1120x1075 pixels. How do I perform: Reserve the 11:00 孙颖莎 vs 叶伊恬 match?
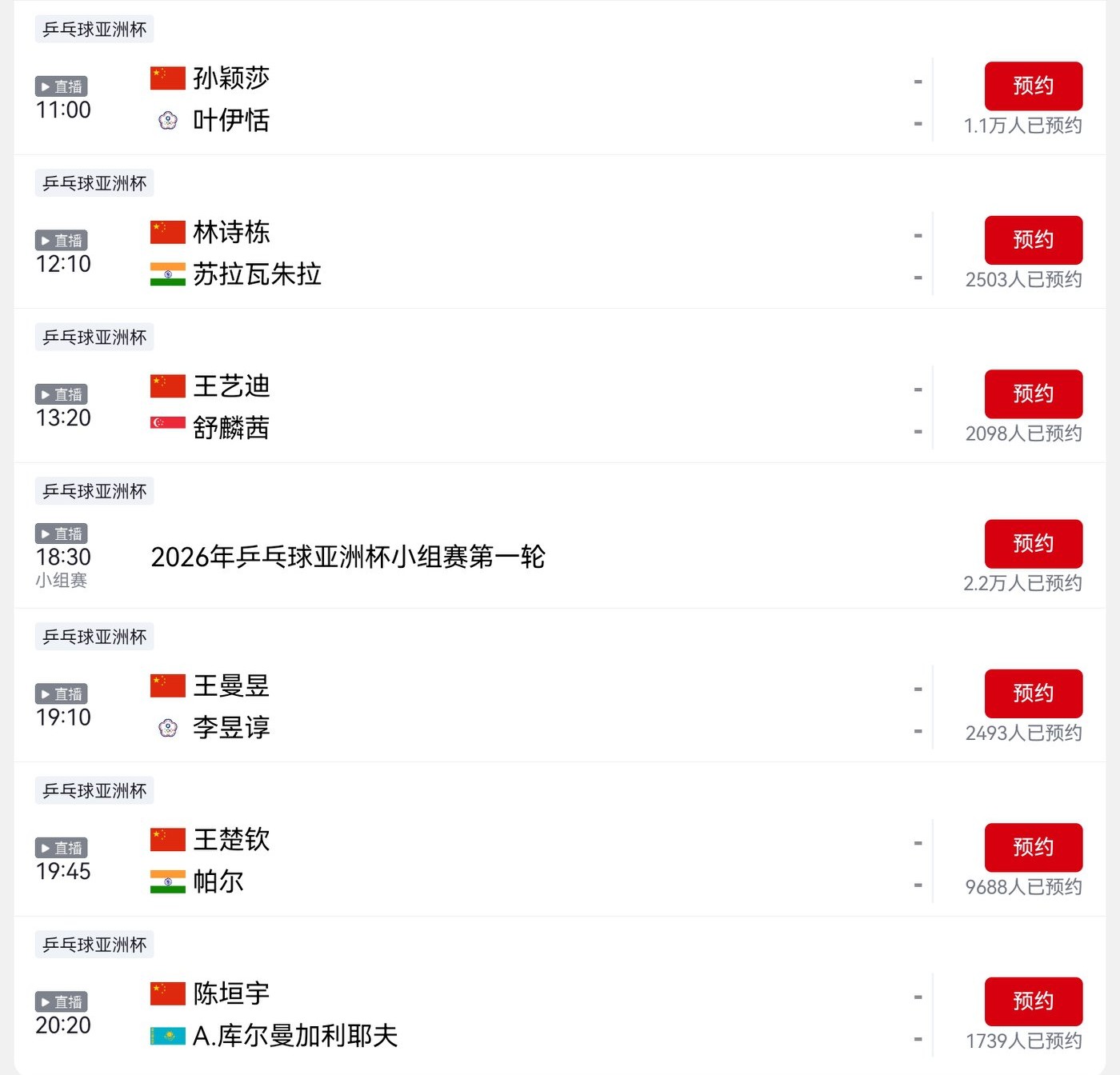(x=1033, y=86)
